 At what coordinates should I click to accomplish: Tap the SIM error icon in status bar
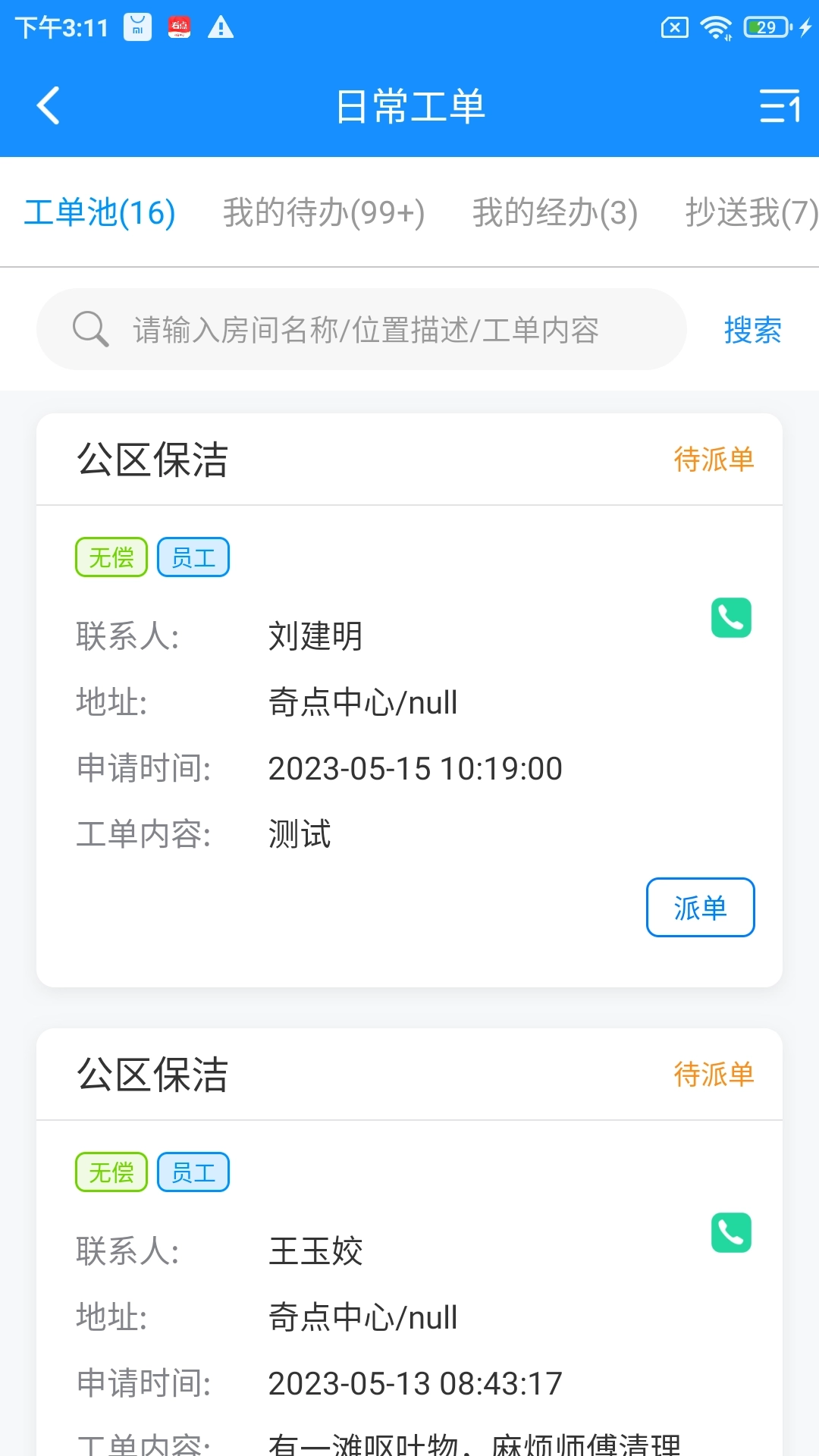[x=674, y=25]
